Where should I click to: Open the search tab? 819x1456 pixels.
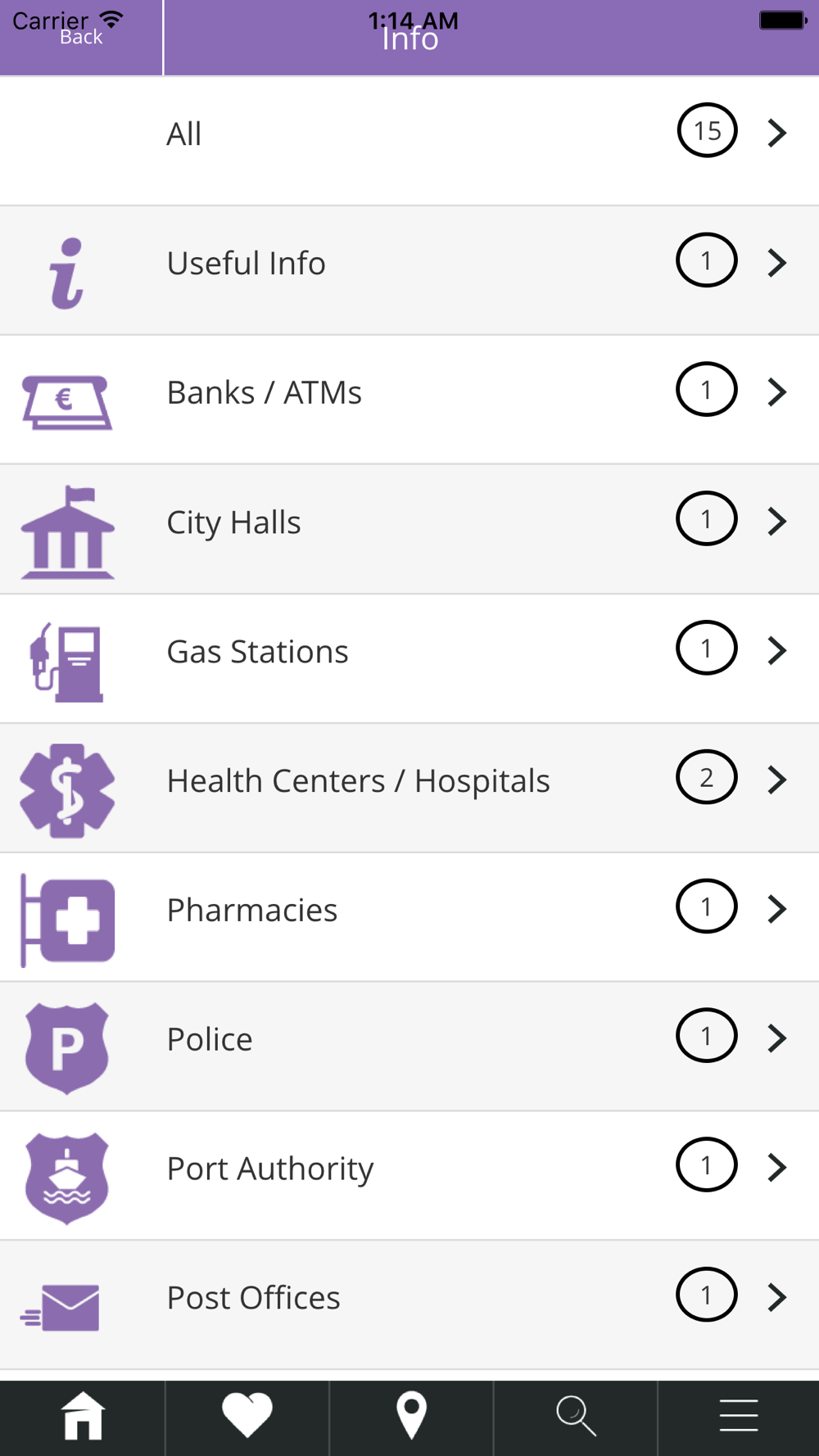click(x=576, y=1417)
